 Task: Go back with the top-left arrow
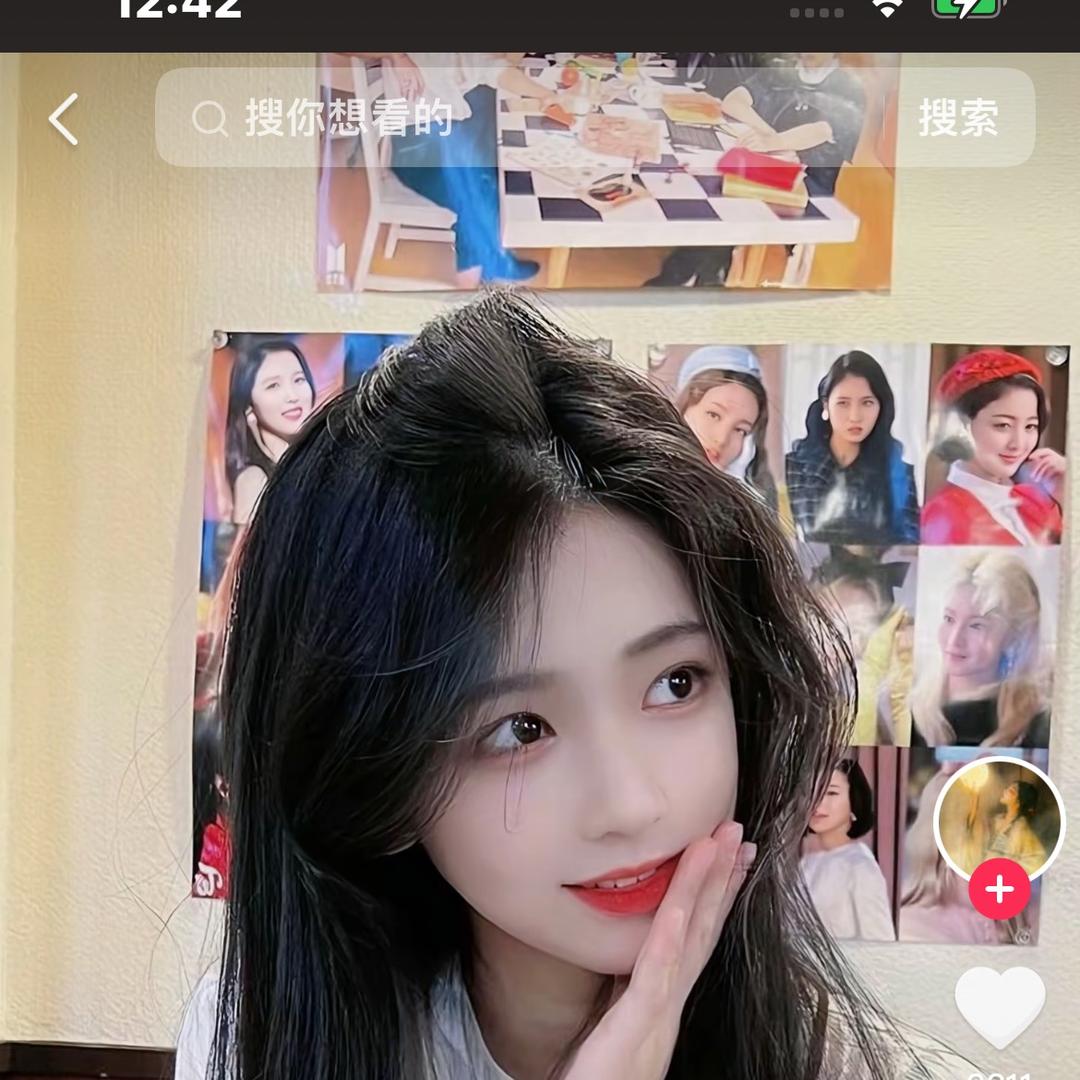64,119
